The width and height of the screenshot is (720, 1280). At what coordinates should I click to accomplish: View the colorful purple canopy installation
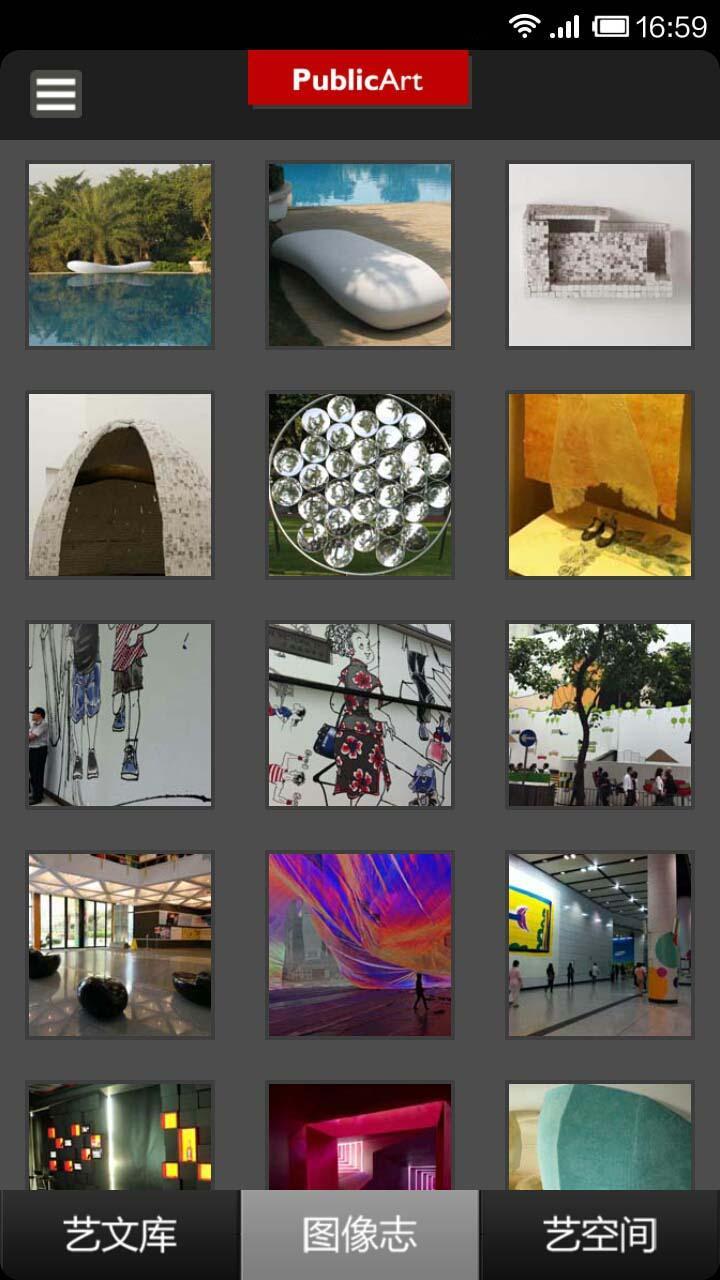(360, 945)
